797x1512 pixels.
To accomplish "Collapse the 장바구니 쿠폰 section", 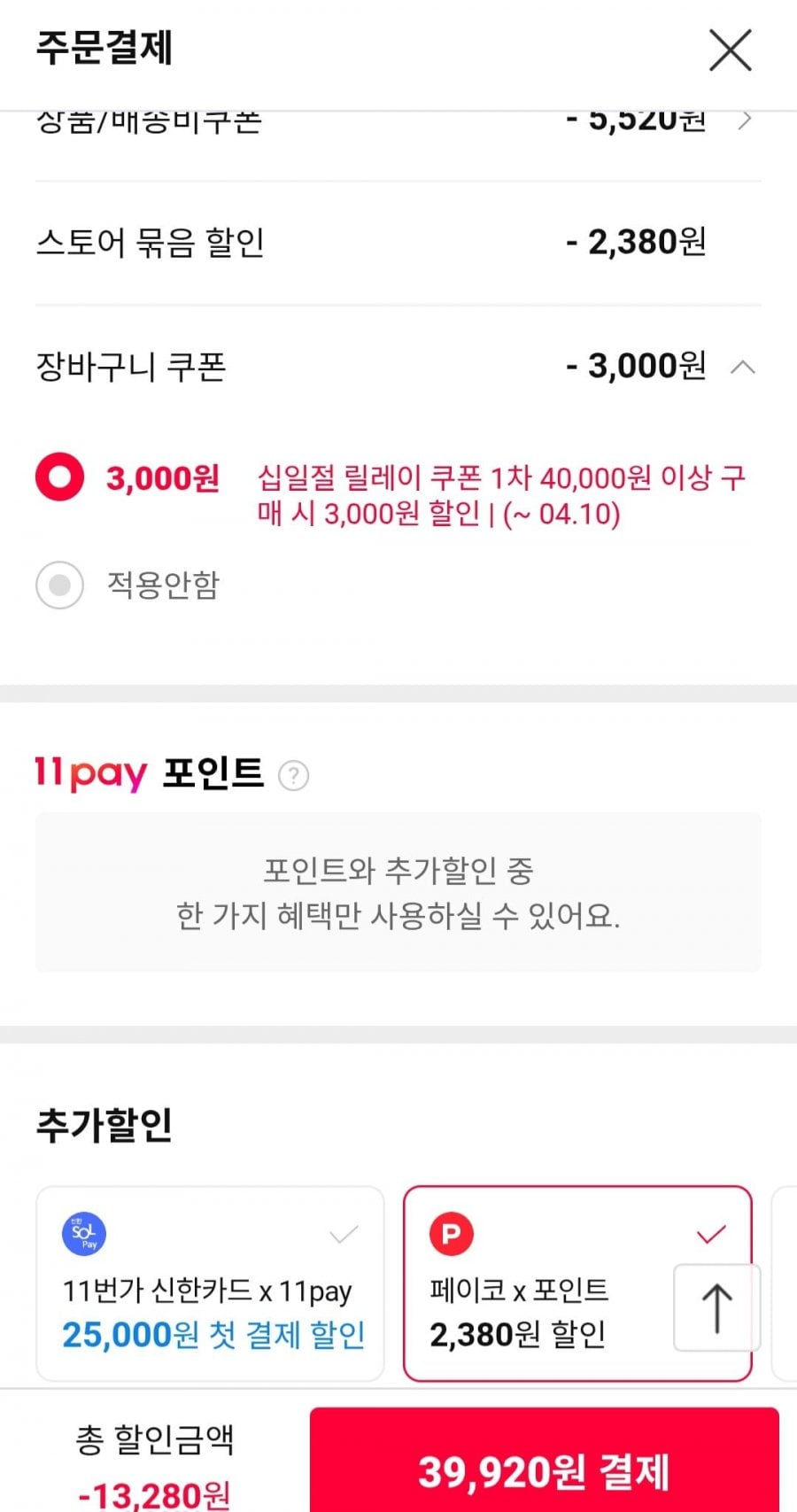I will point(743,367).
